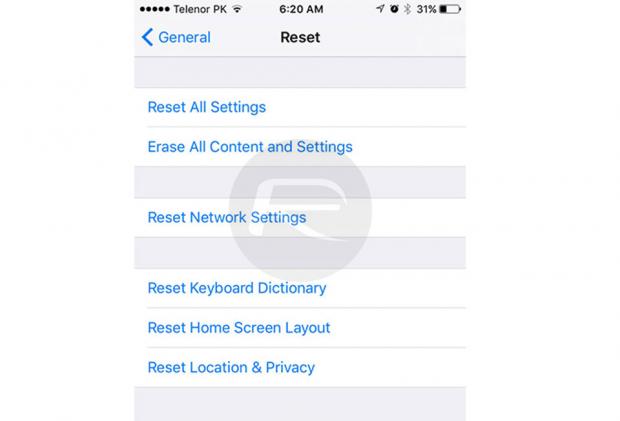The image size is (620, 421).
Task: Choose Reset Home Screen Layout
Action: [239, 328]
